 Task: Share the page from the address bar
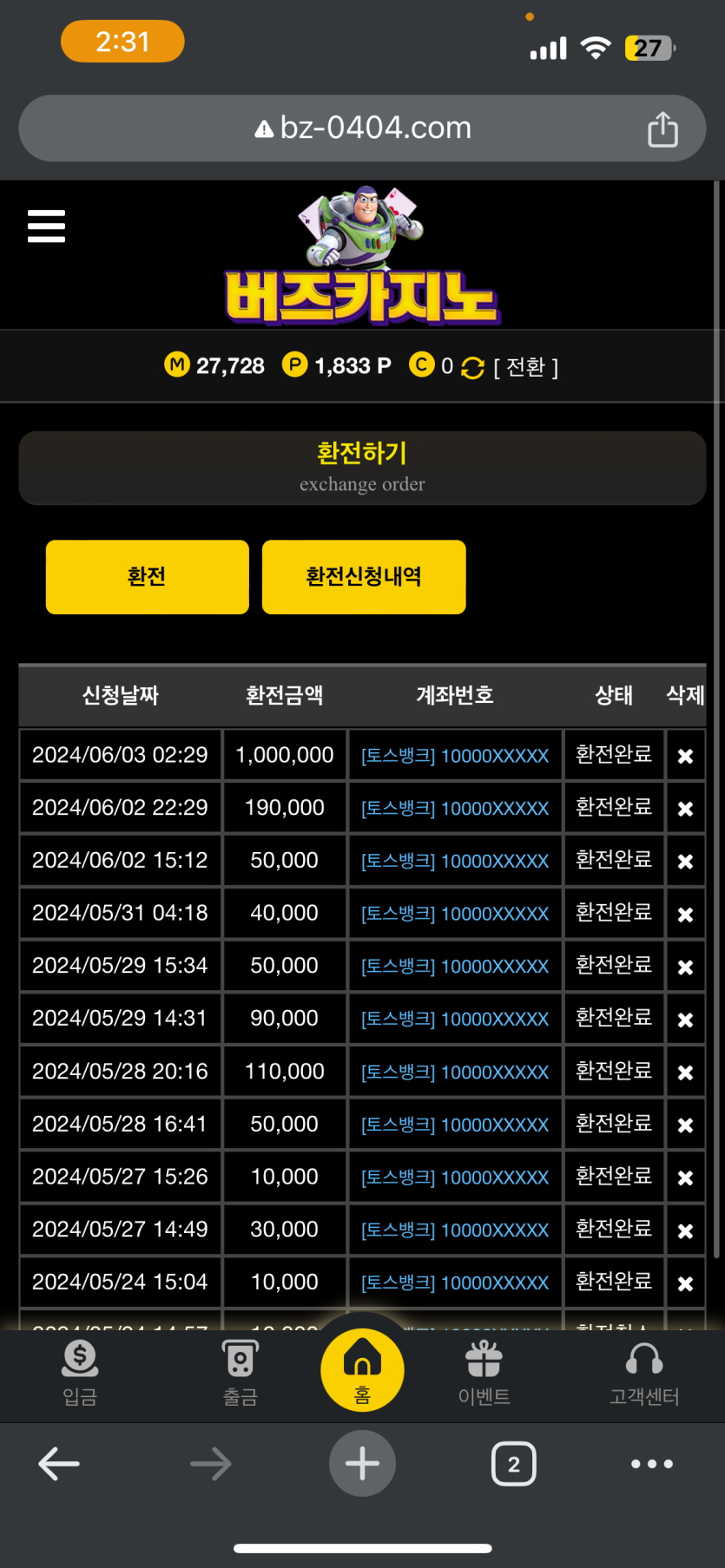662,129
